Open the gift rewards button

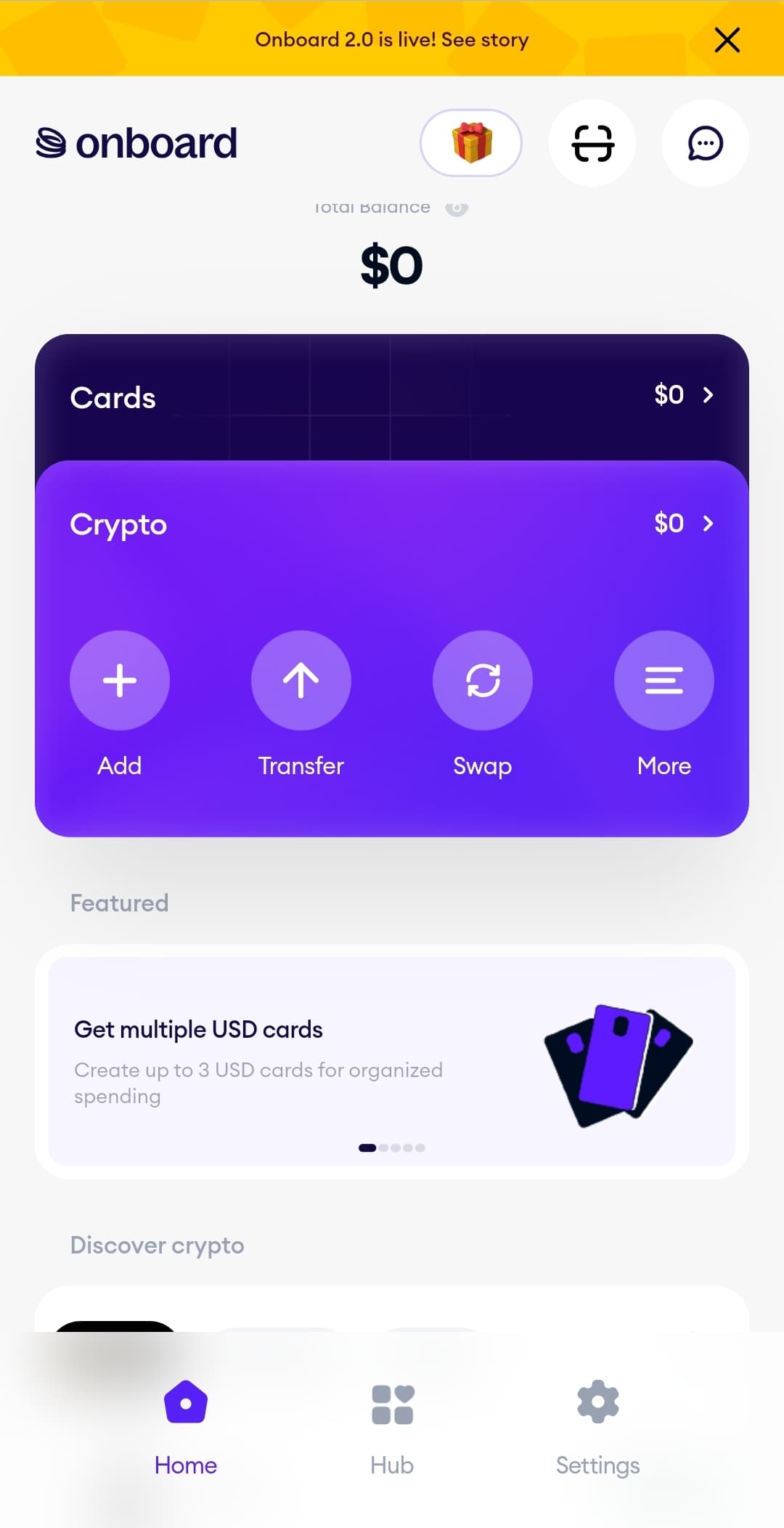(471, 143)
